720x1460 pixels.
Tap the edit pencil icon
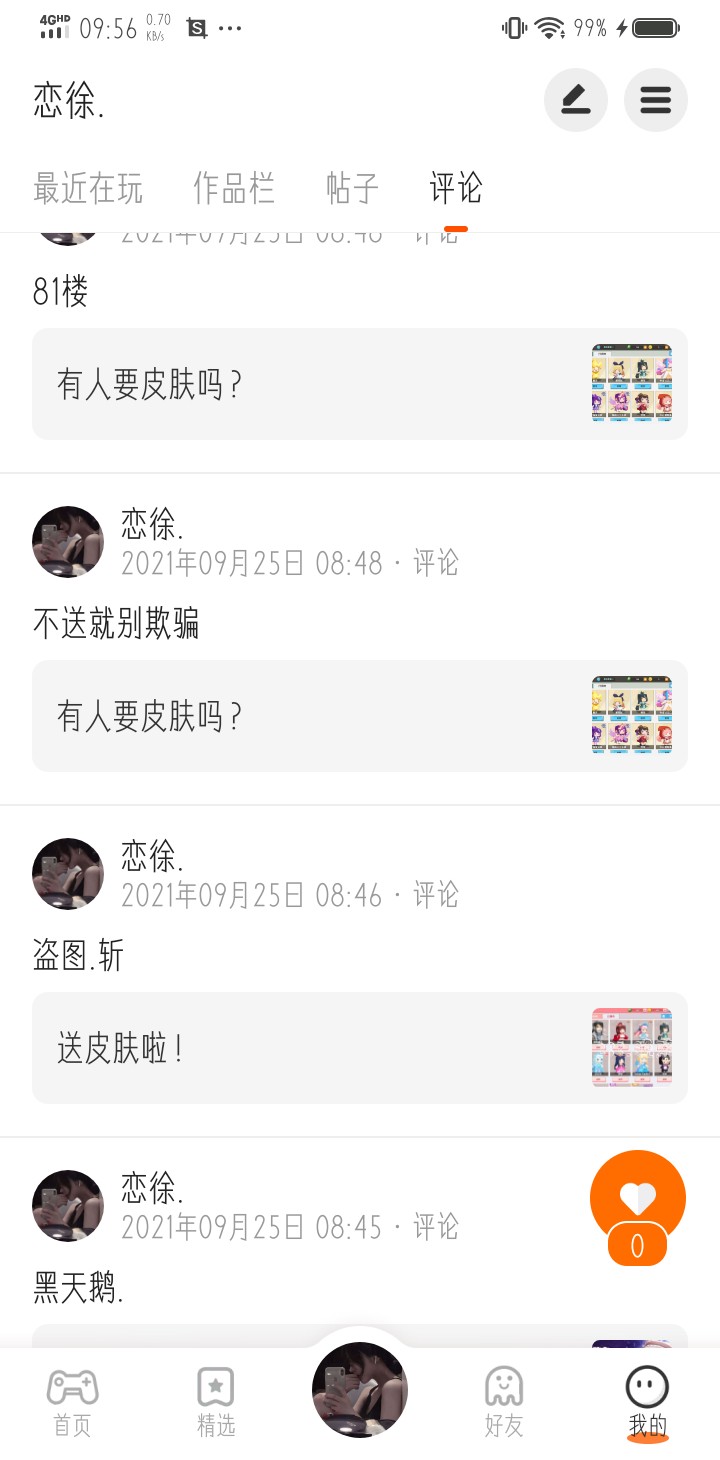click(x=575, y=100)
